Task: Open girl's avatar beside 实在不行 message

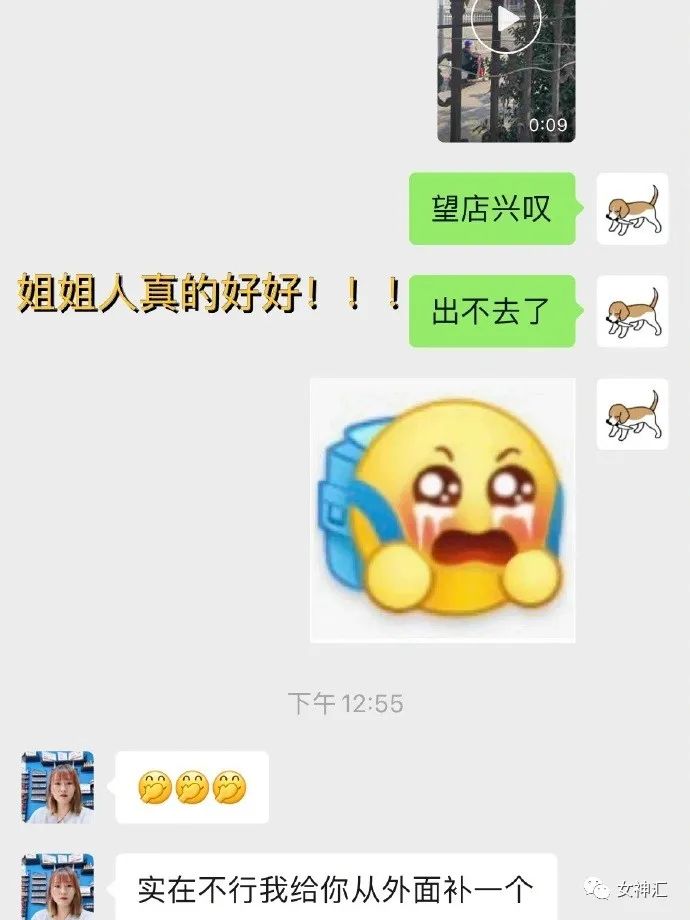Action: click(x=58, y=886)
